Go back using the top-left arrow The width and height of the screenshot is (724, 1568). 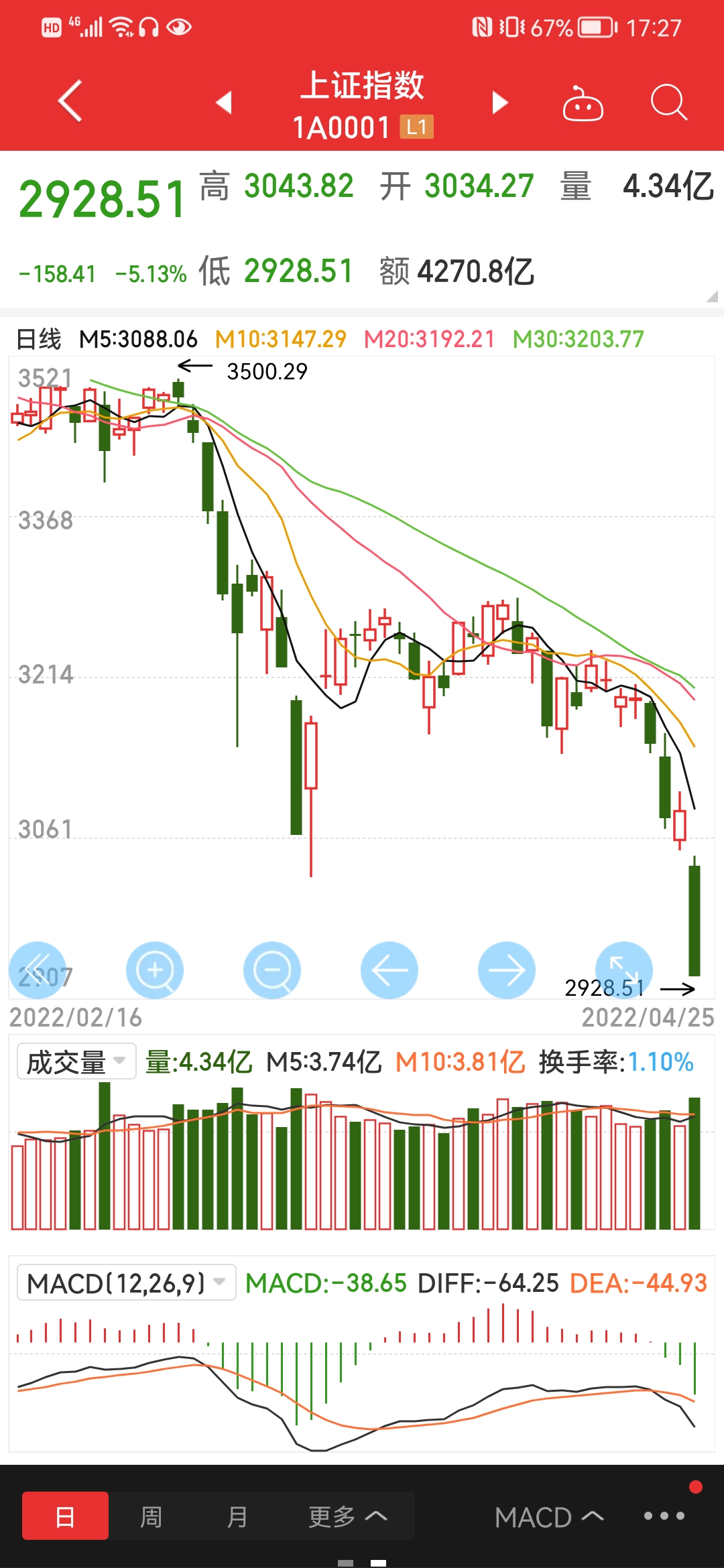tap(70, 101)
